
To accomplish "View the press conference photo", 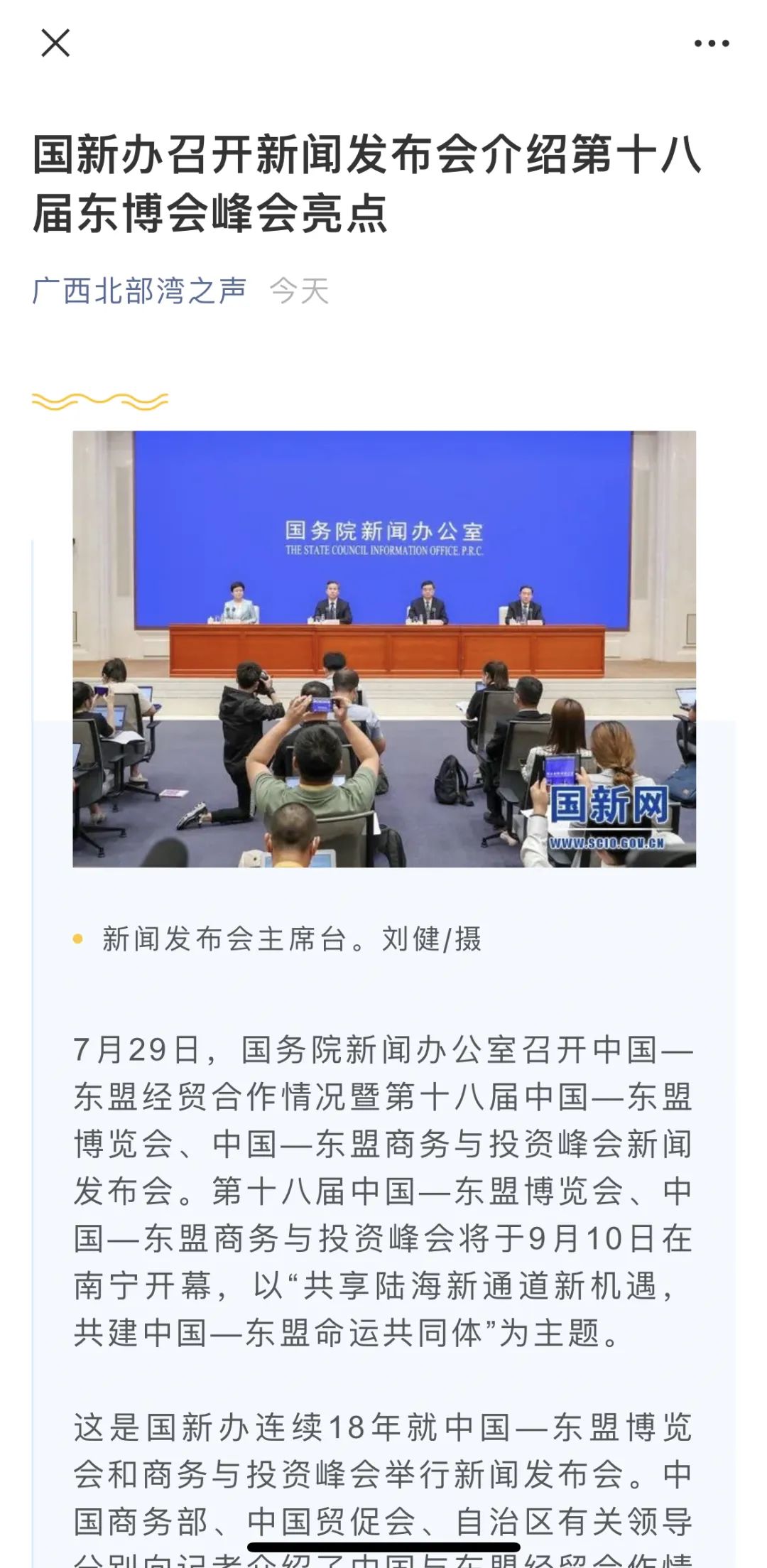I will (383, 648).
